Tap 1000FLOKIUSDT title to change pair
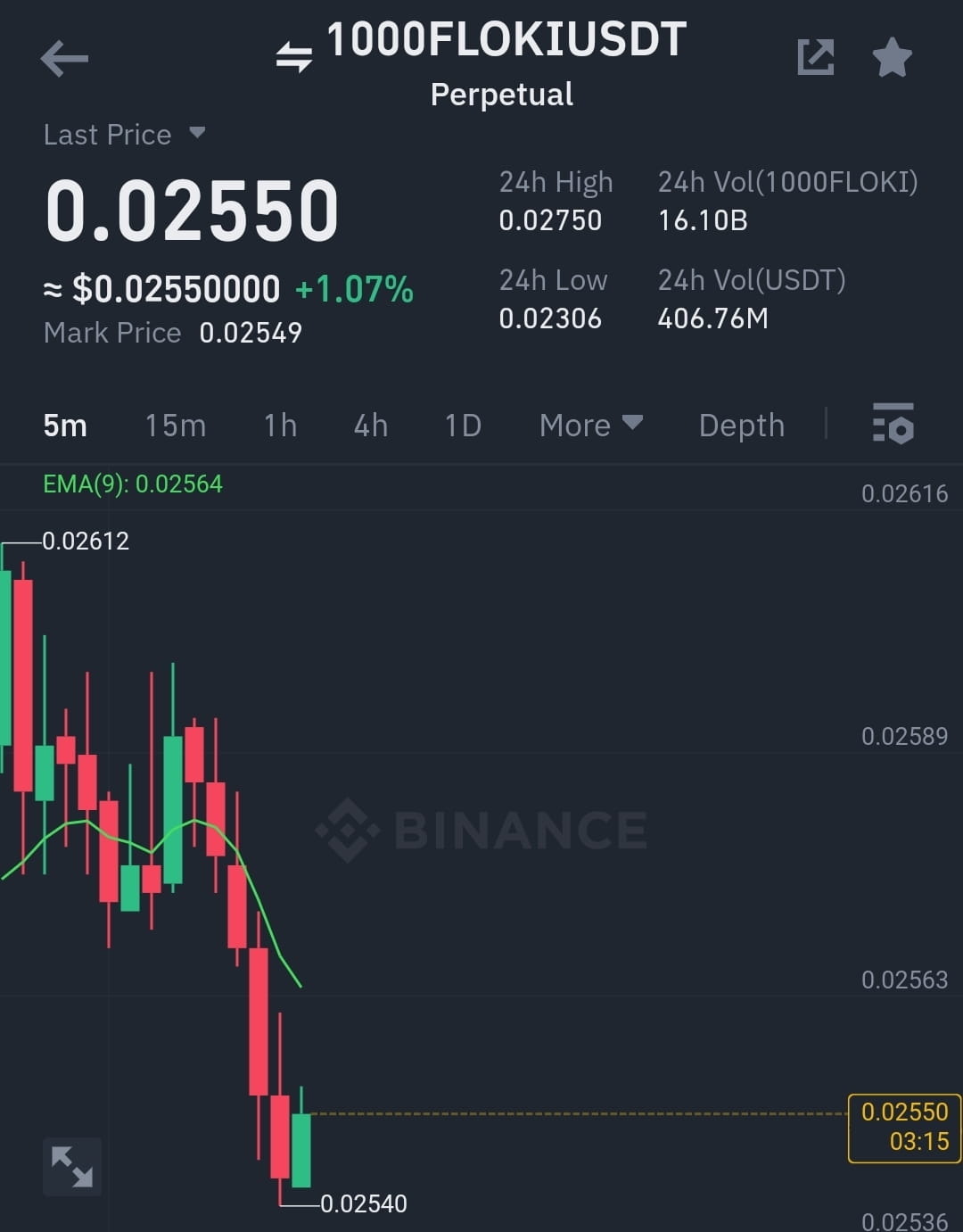 (506, 37)
